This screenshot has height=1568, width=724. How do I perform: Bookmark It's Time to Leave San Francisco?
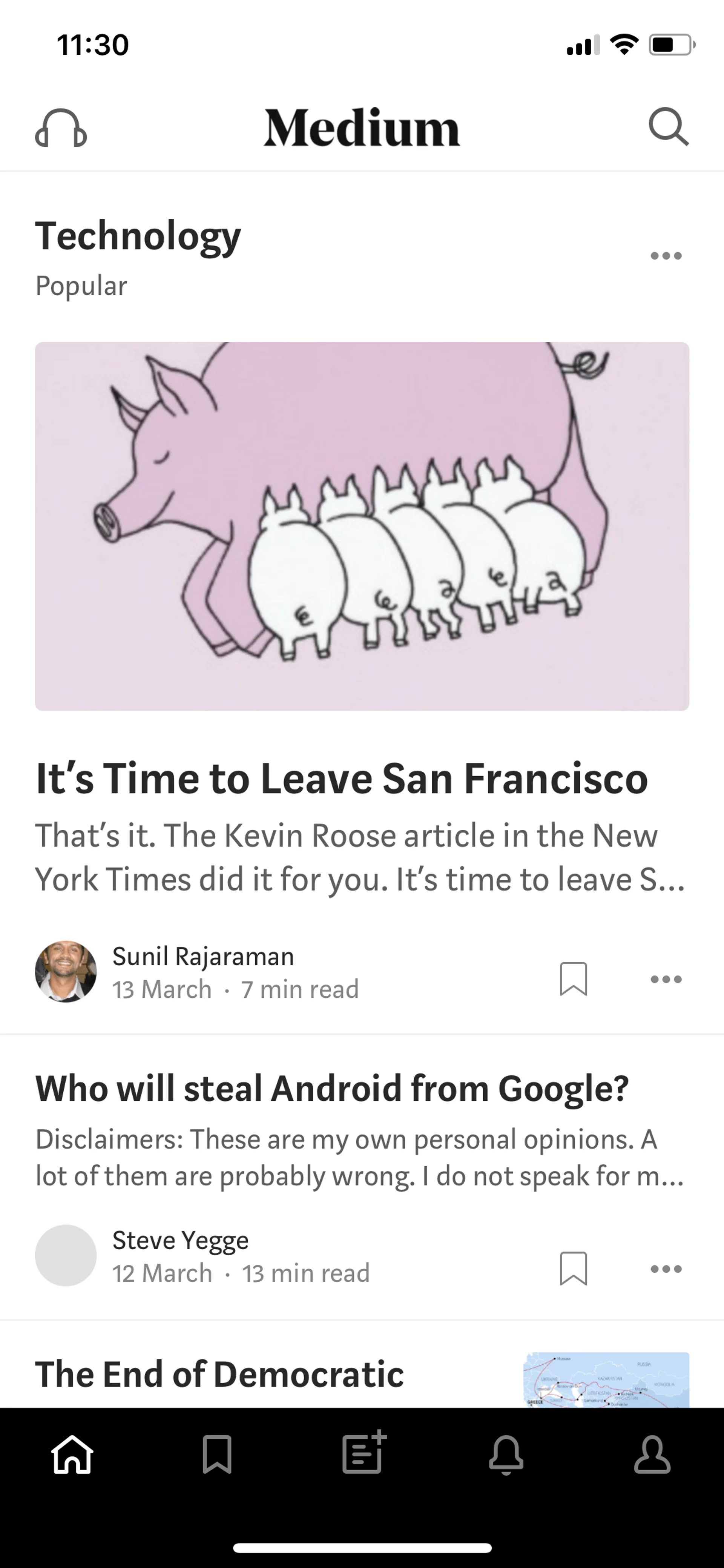573,979
